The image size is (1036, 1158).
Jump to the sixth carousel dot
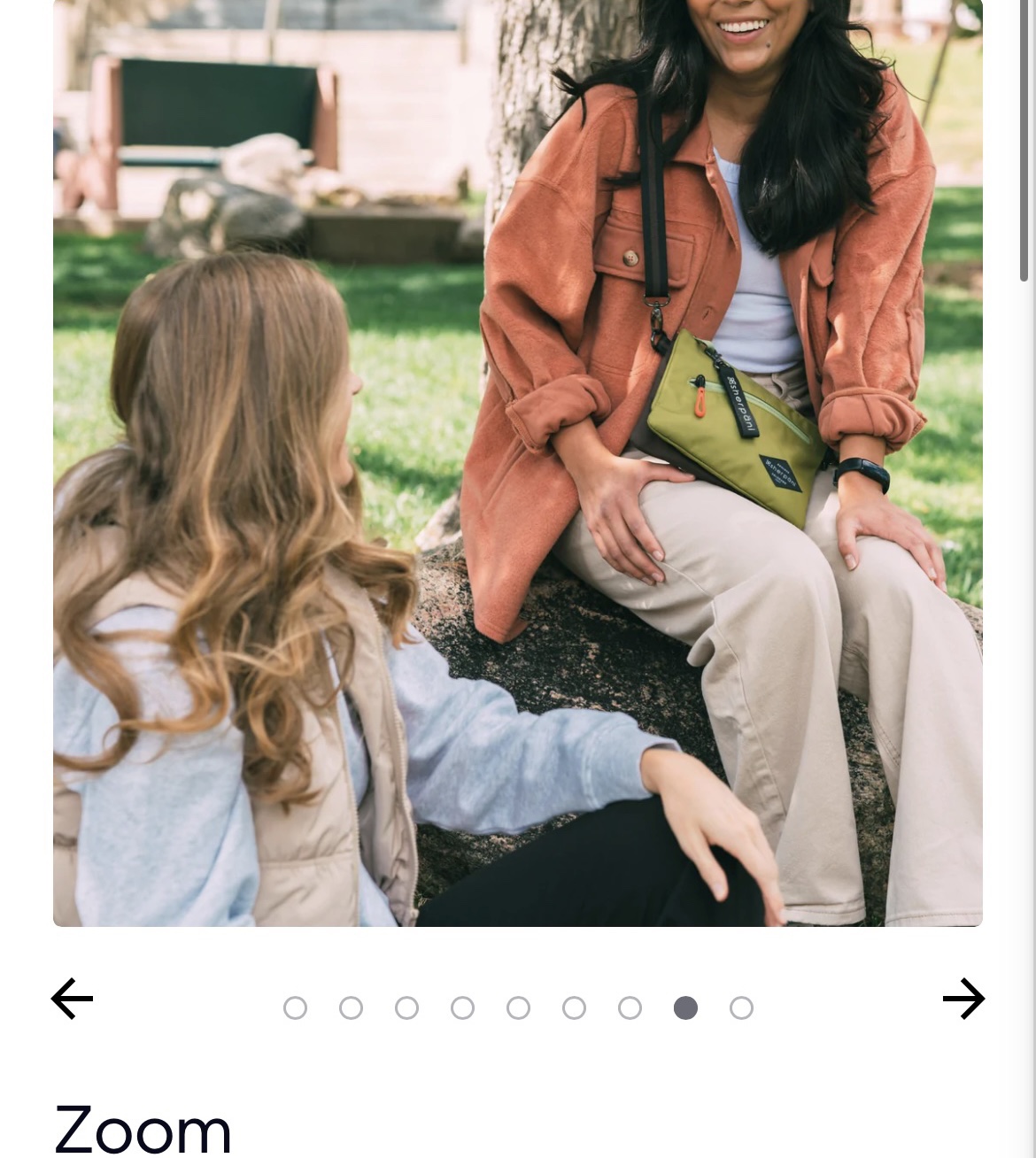pos(574,1008)
